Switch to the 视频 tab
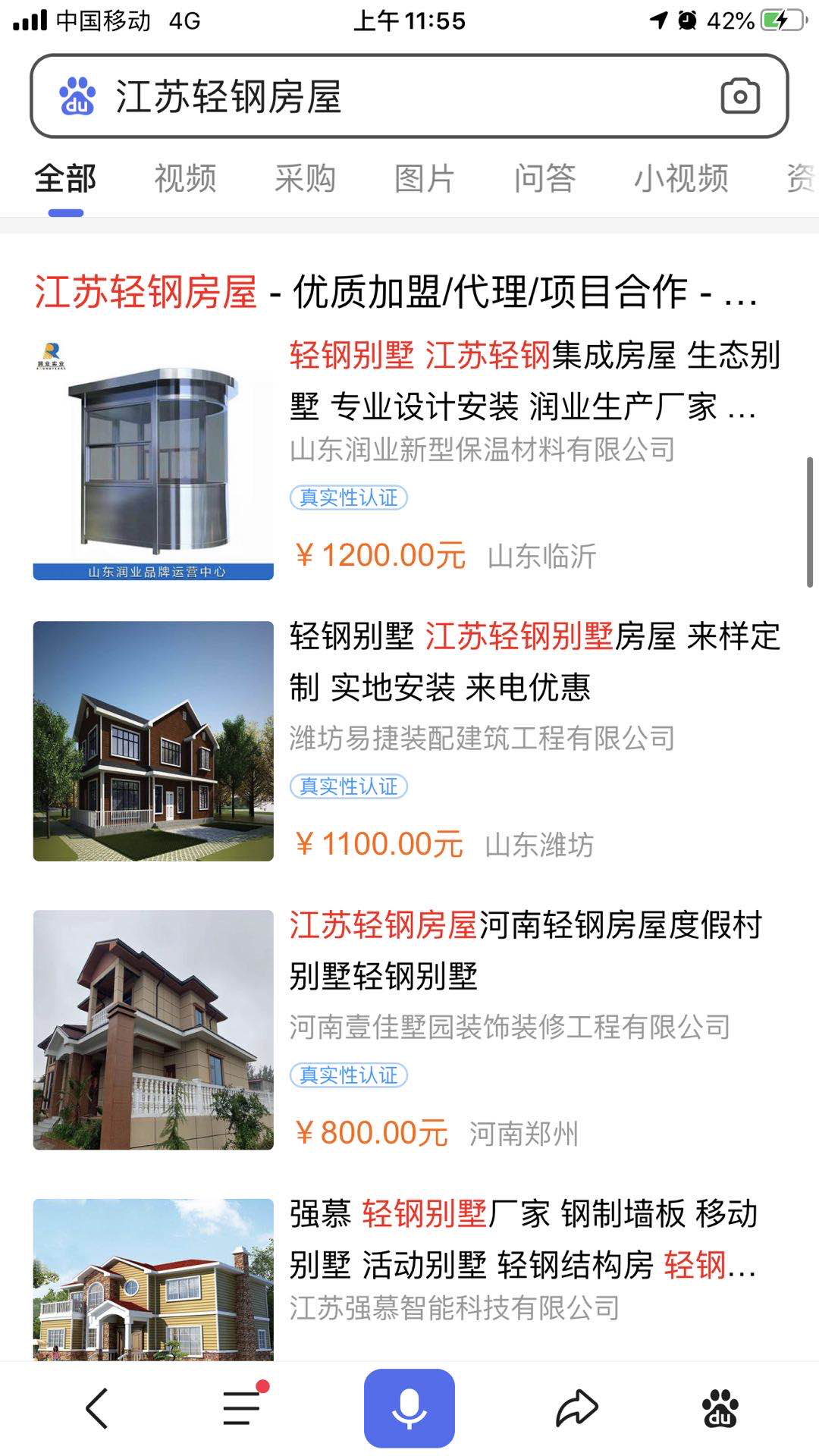Screen dimensions: 819x1456 (x=185, y=179)
